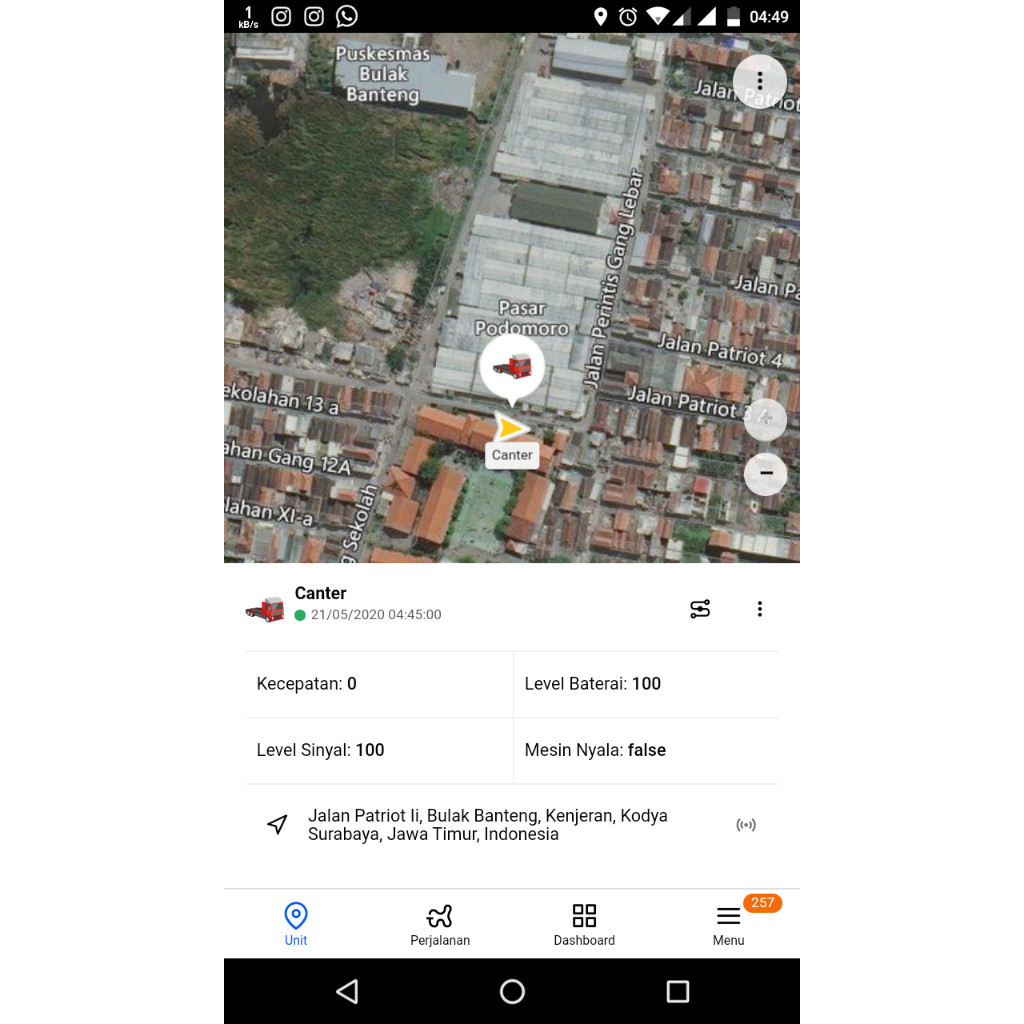Return to the Android home screen
This screenshot has width=1024, height=1024.
[512, 991]
